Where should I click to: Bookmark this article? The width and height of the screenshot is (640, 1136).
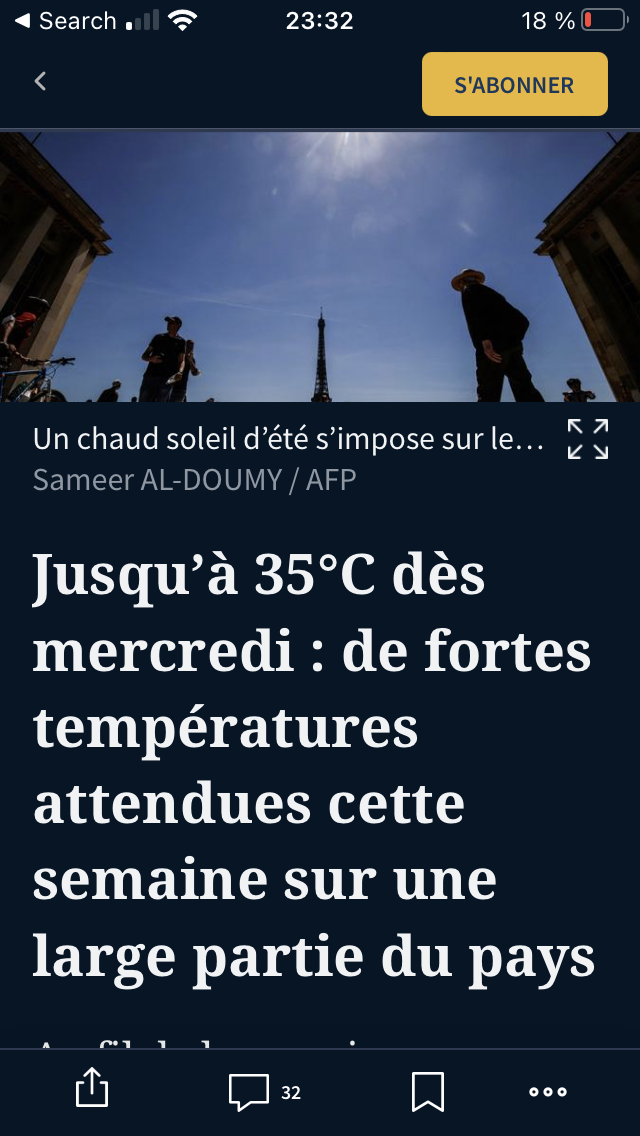(x=428, y=1092)
